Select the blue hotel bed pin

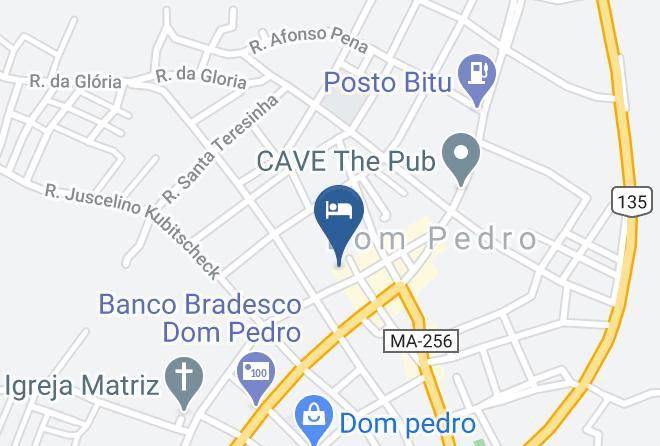coord(339,225)
